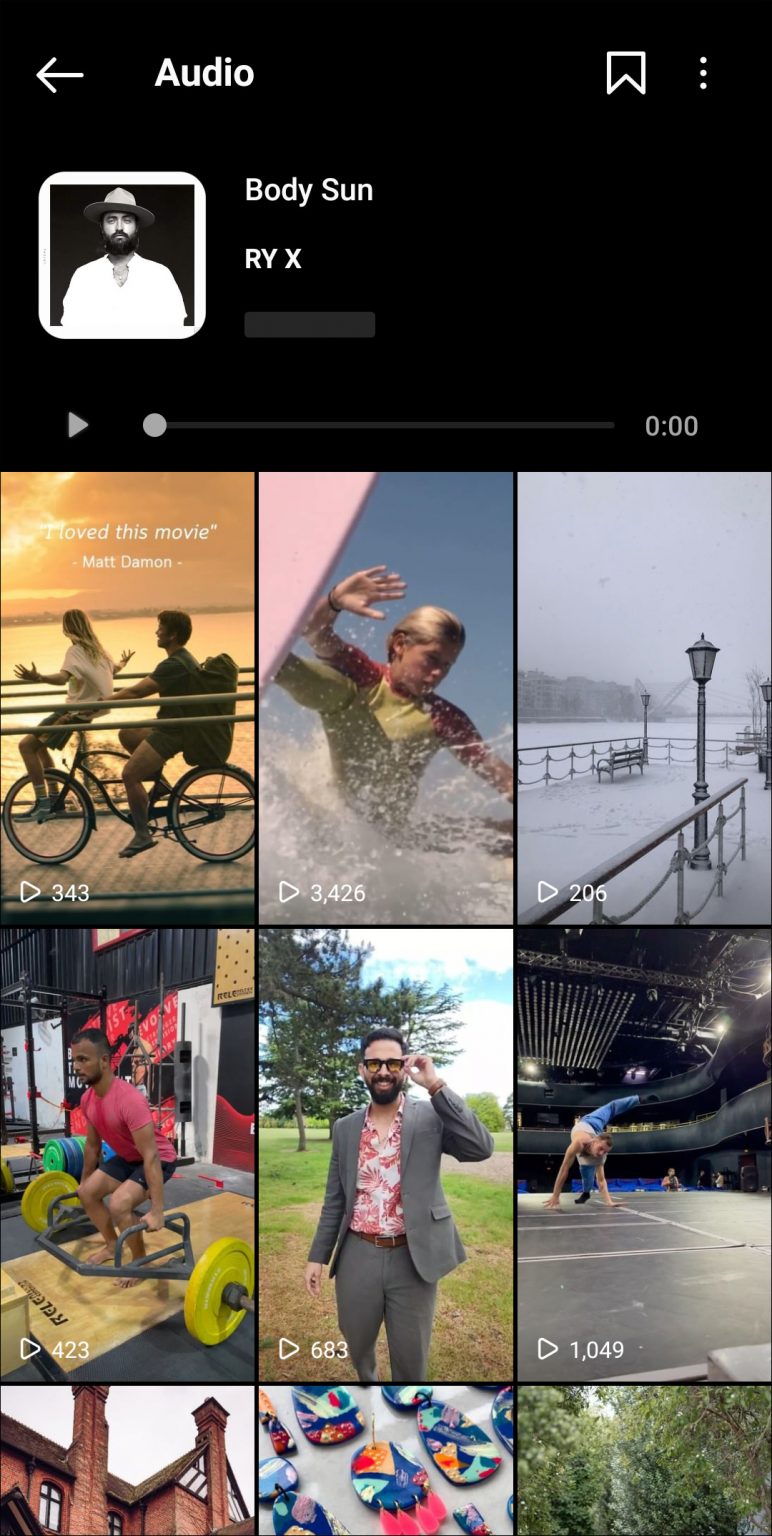Viewport: 772px width, 1536px height.
Task: Open the snowy promenade reel
Action: pos(643,700)
